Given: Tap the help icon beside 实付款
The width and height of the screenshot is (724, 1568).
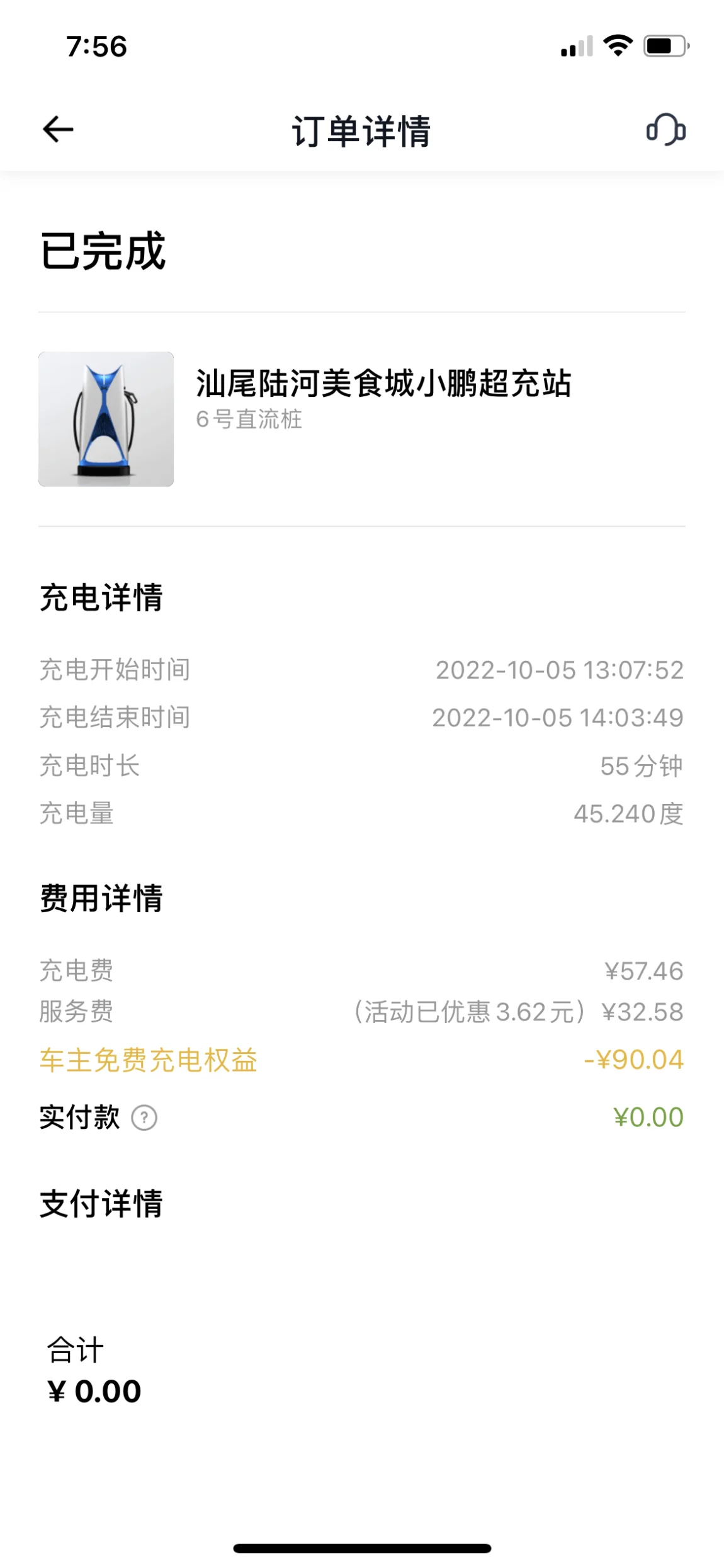Looking at the screenshot, I should point(144,1118).
